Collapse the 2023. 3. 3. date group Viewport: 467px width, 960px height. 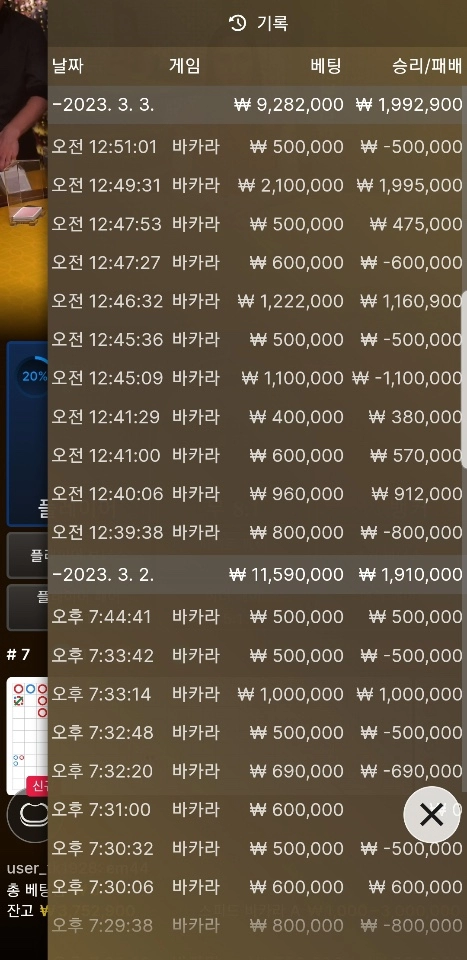tap(257, 105)
